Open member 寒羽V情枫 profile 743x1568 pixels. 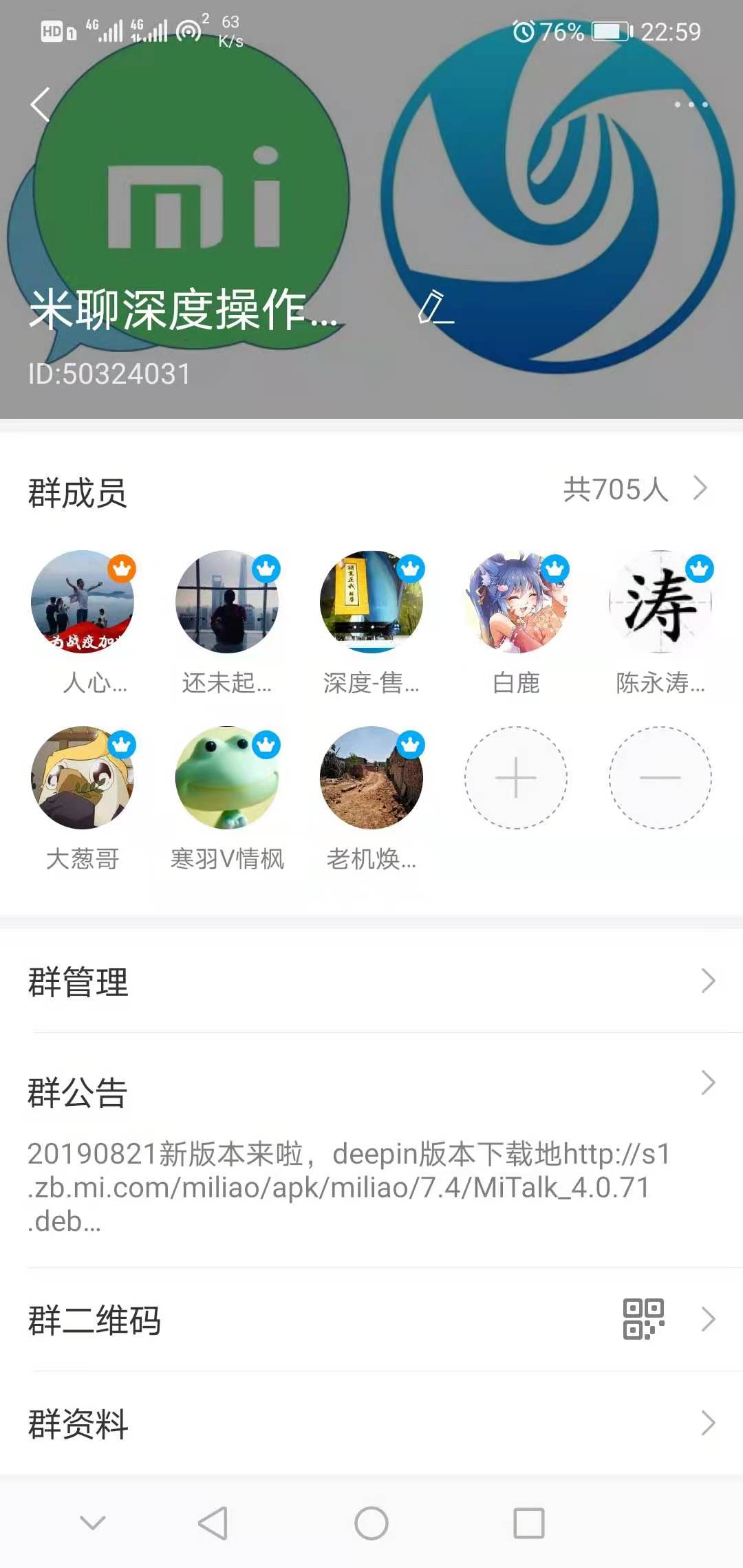227,778
